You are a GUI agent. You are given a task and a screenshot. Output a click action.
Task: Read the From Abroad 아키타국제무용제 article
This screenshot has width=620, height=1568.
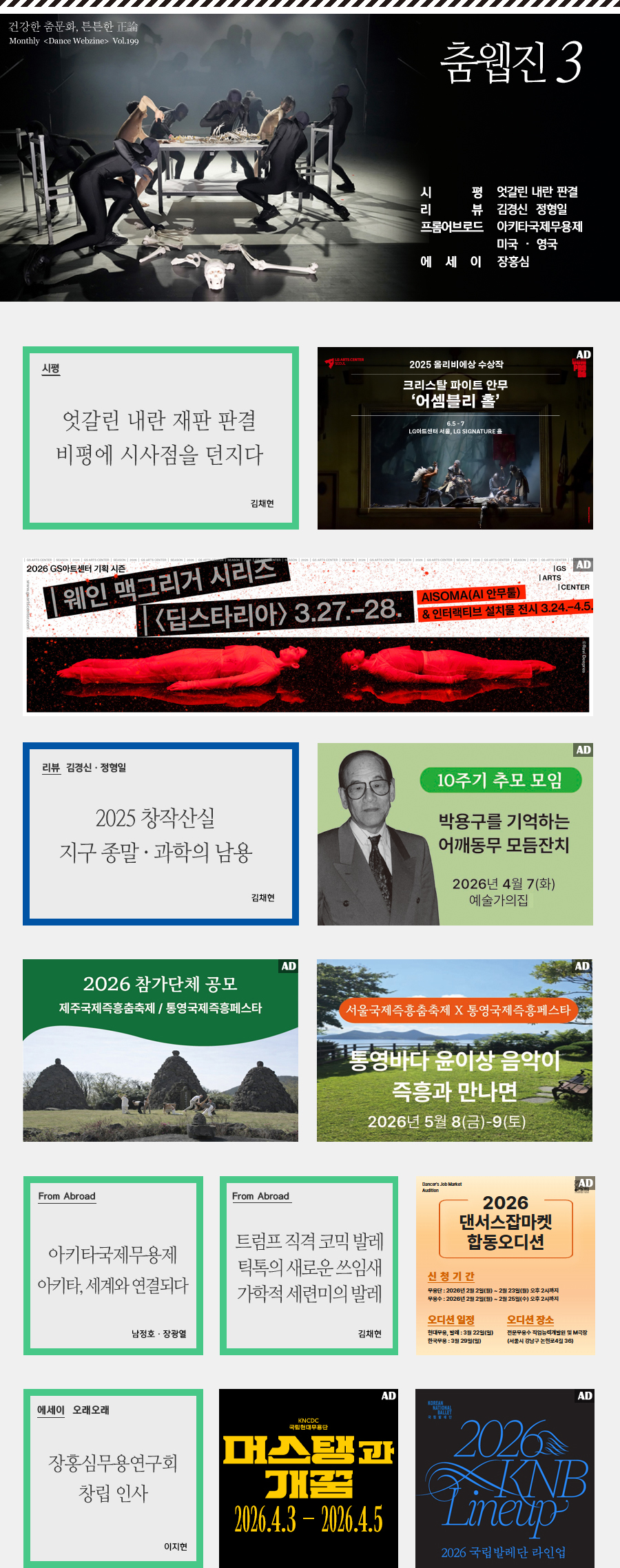[x=113, y=1266]
